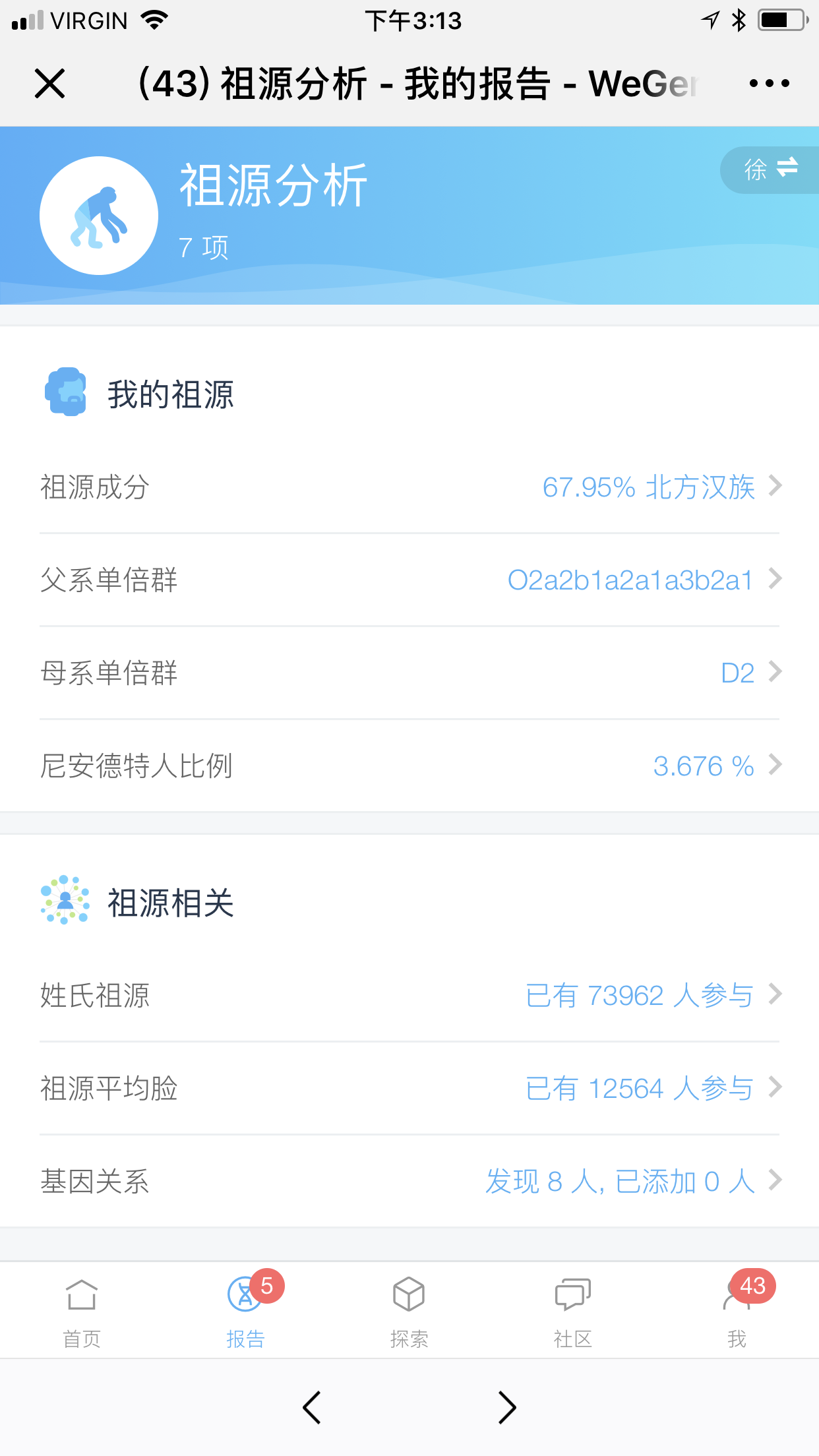The width and height of the screenshot is (819, 1456).
Task: Open the 社区 community tab
Action: pos(573,1311)
